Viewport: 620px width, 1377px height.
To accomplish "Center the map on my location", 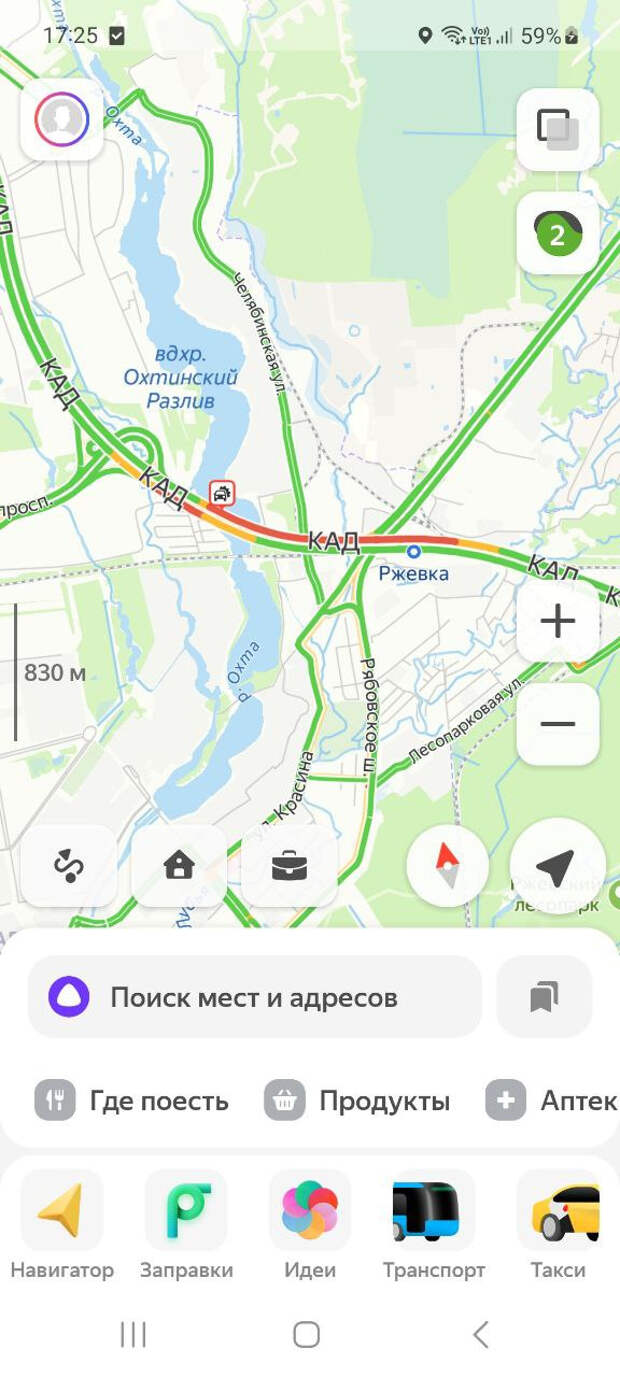I will coord(557,866).
